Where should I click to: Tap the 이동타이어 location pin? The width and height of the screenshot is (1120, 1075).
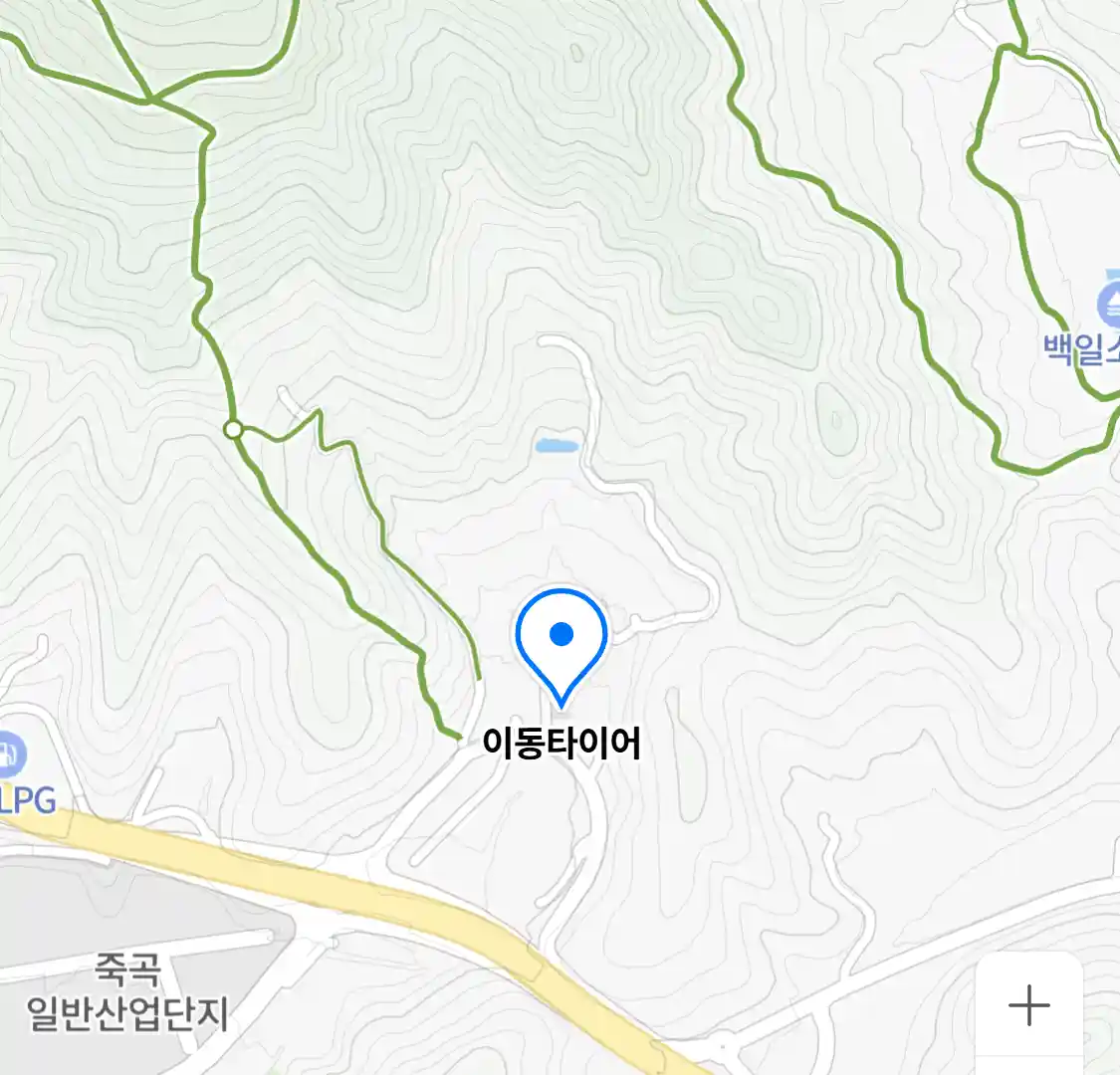(x=561, y=642)
